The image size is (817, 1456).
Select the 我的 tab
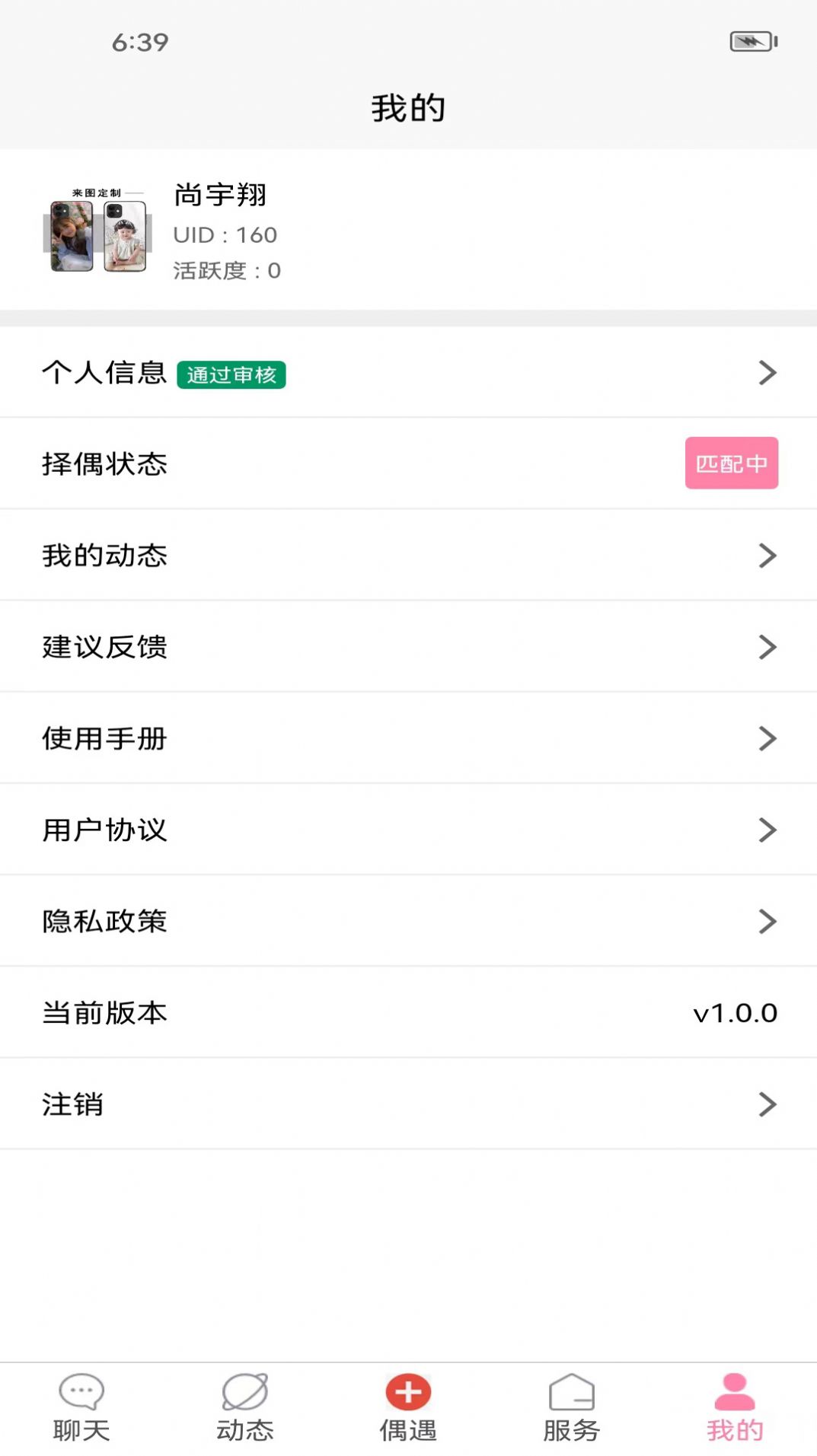pos(734,1408)
